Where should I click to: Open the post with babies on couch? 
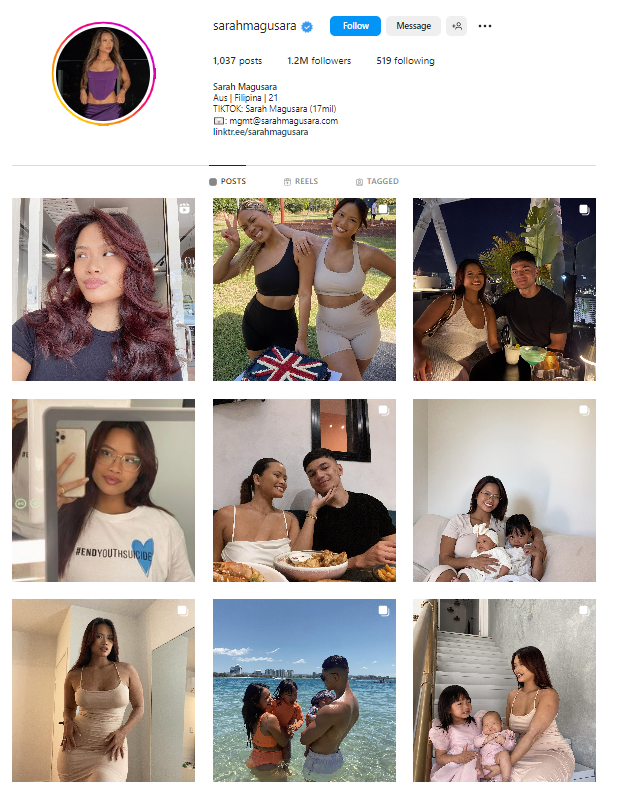pyautogui.click(x=504, y=490)
